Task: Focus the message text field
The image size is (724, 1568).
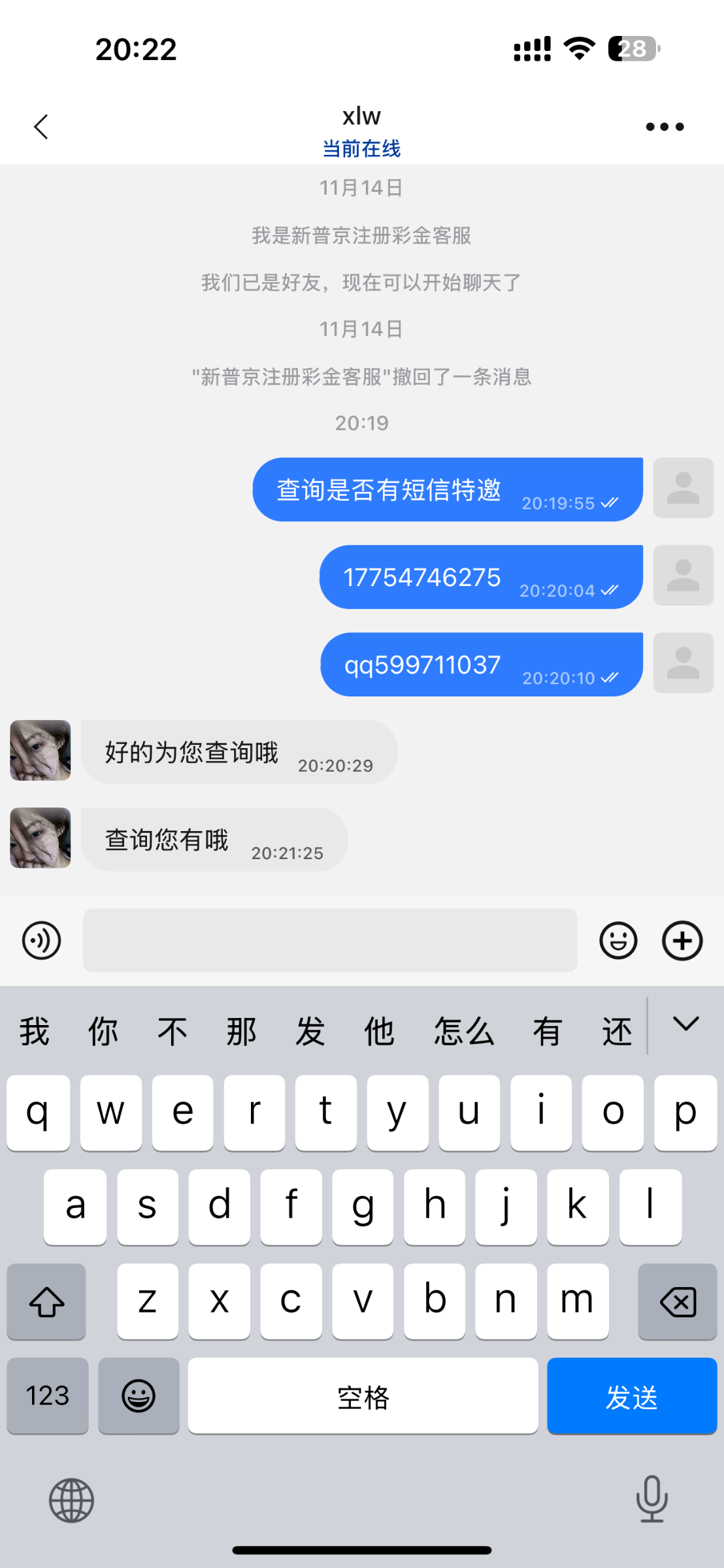Action: tap(330, 941)
